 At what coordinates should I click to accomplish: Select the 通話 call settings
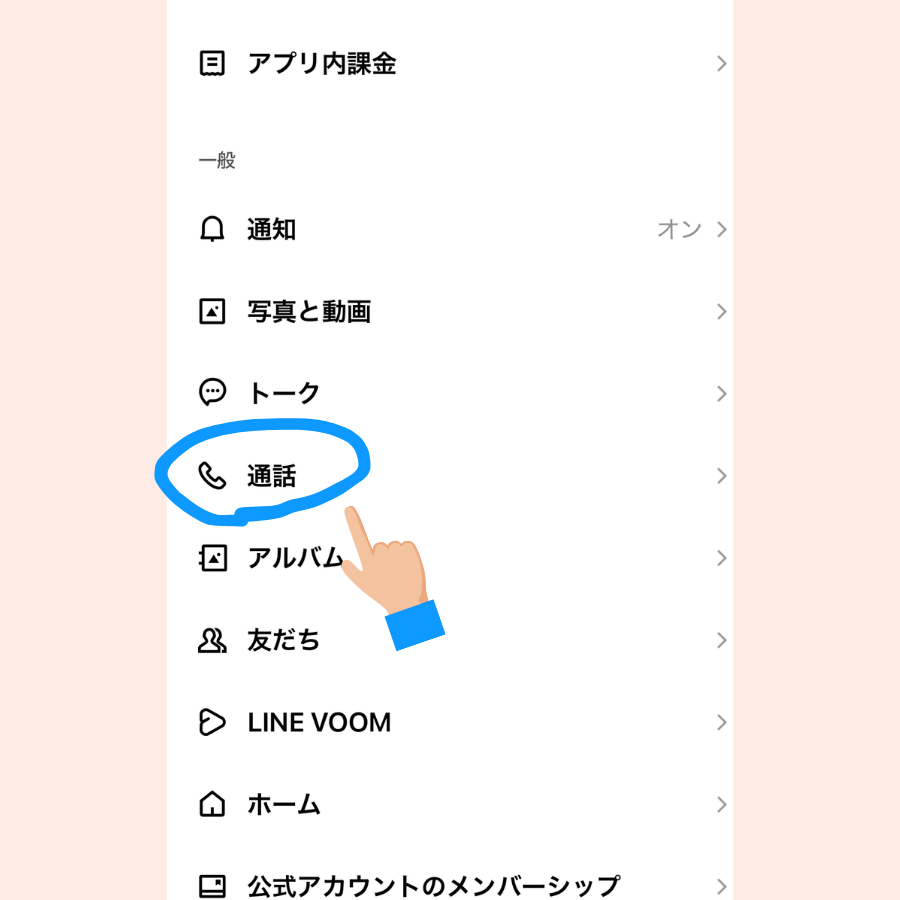[x=272, y=476]
